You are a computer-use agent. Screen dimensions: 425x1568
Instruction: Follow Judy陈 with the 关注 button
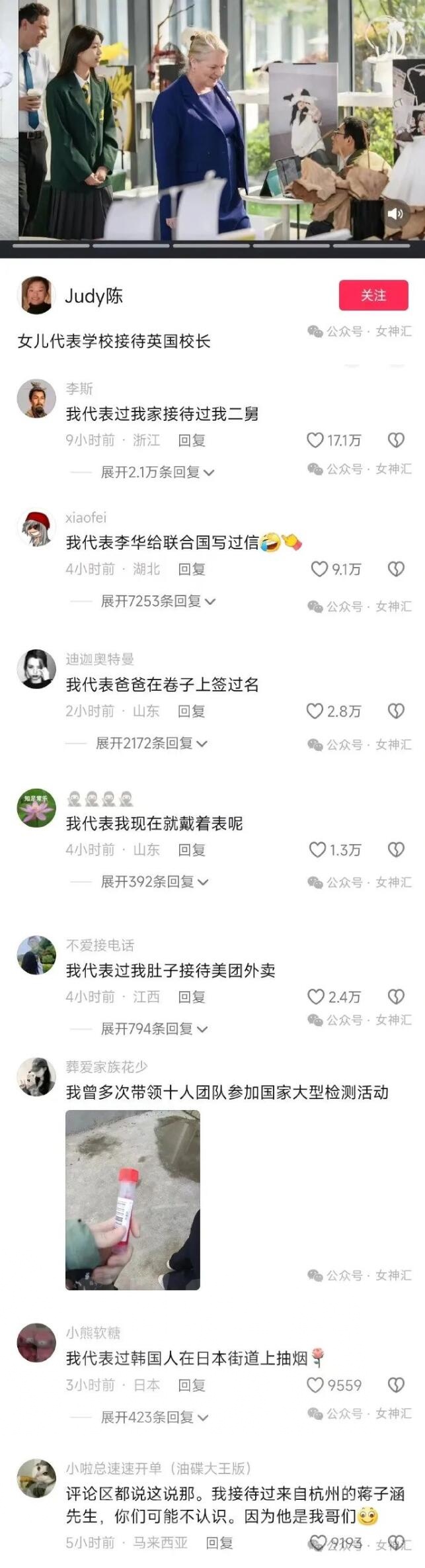[373, 295]
